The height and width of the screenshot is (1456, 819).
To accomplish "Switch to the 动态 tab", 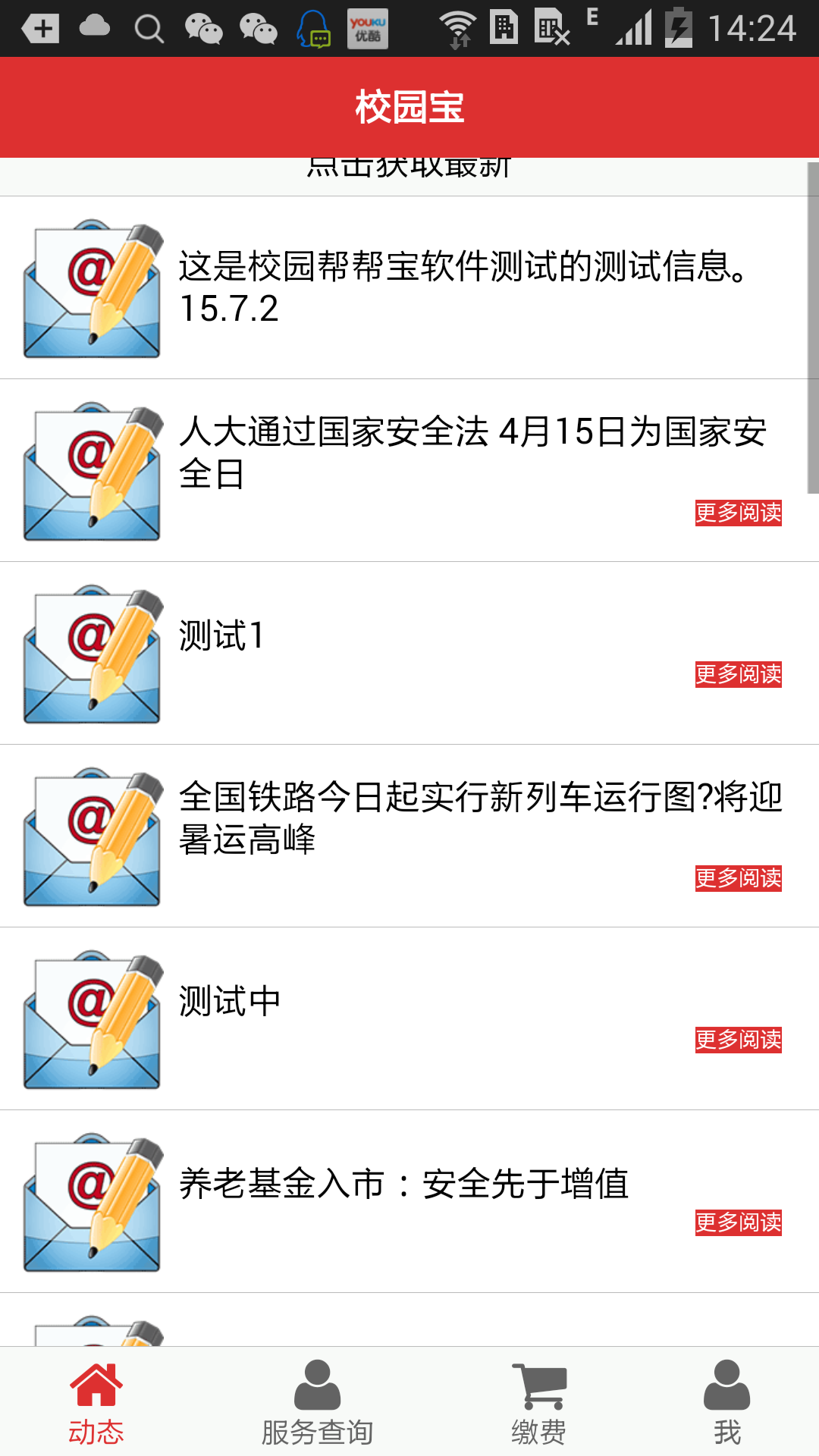I will [x=96, y=1403].
